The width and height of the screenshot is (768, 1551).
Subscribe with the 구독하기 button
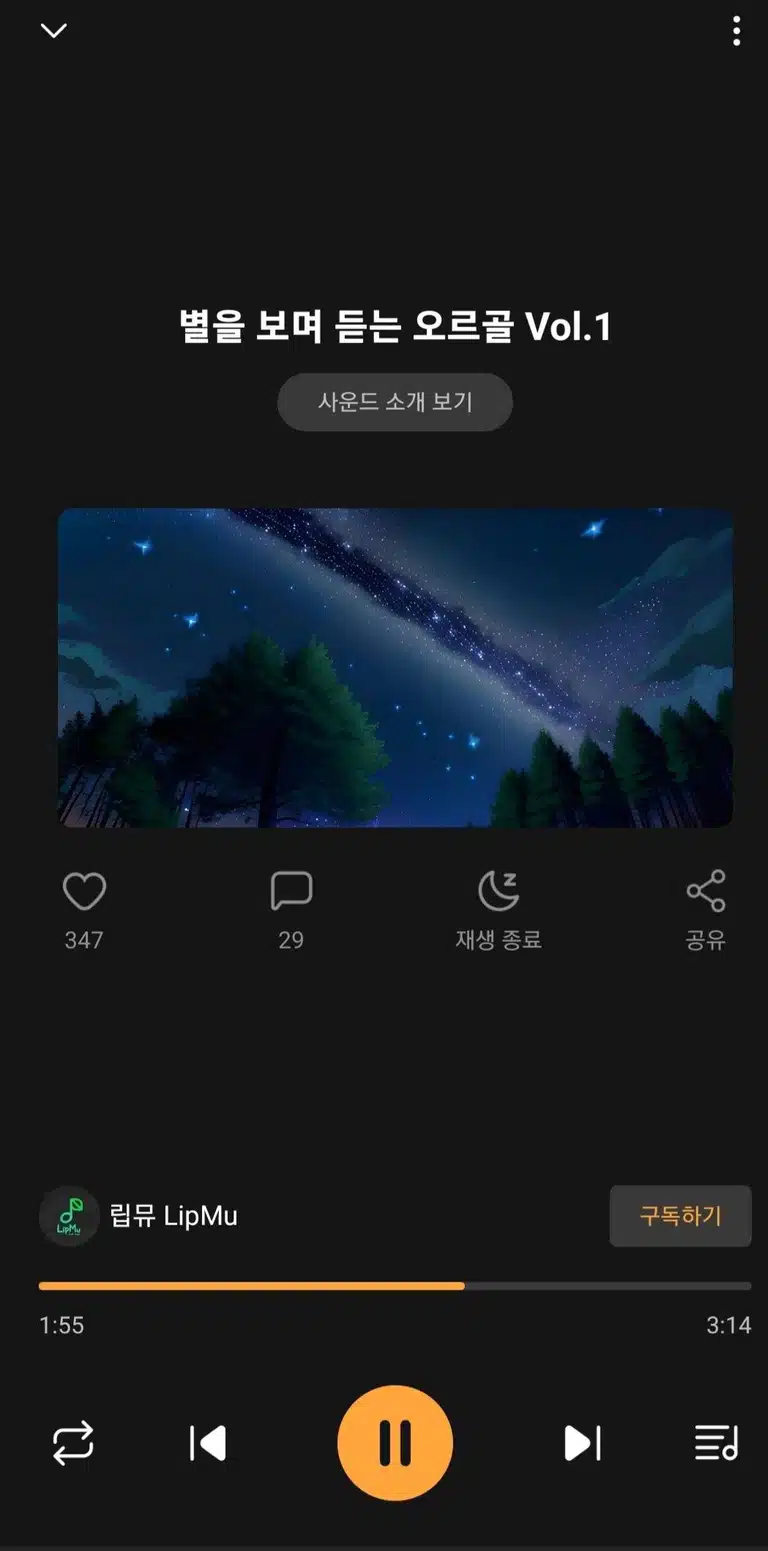click(680, 1216)
